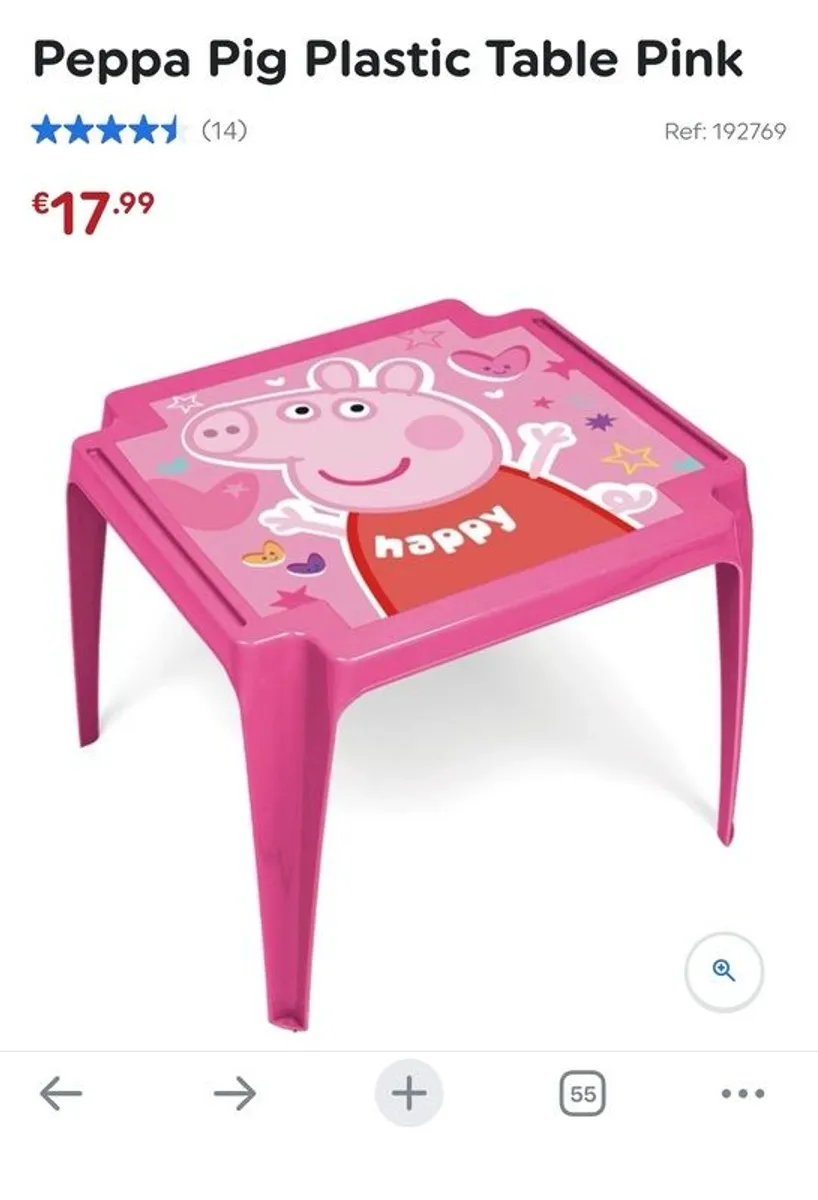Open the (14) customer reviews
Screen dimensions: 818x1200
(x=223, y=131)
